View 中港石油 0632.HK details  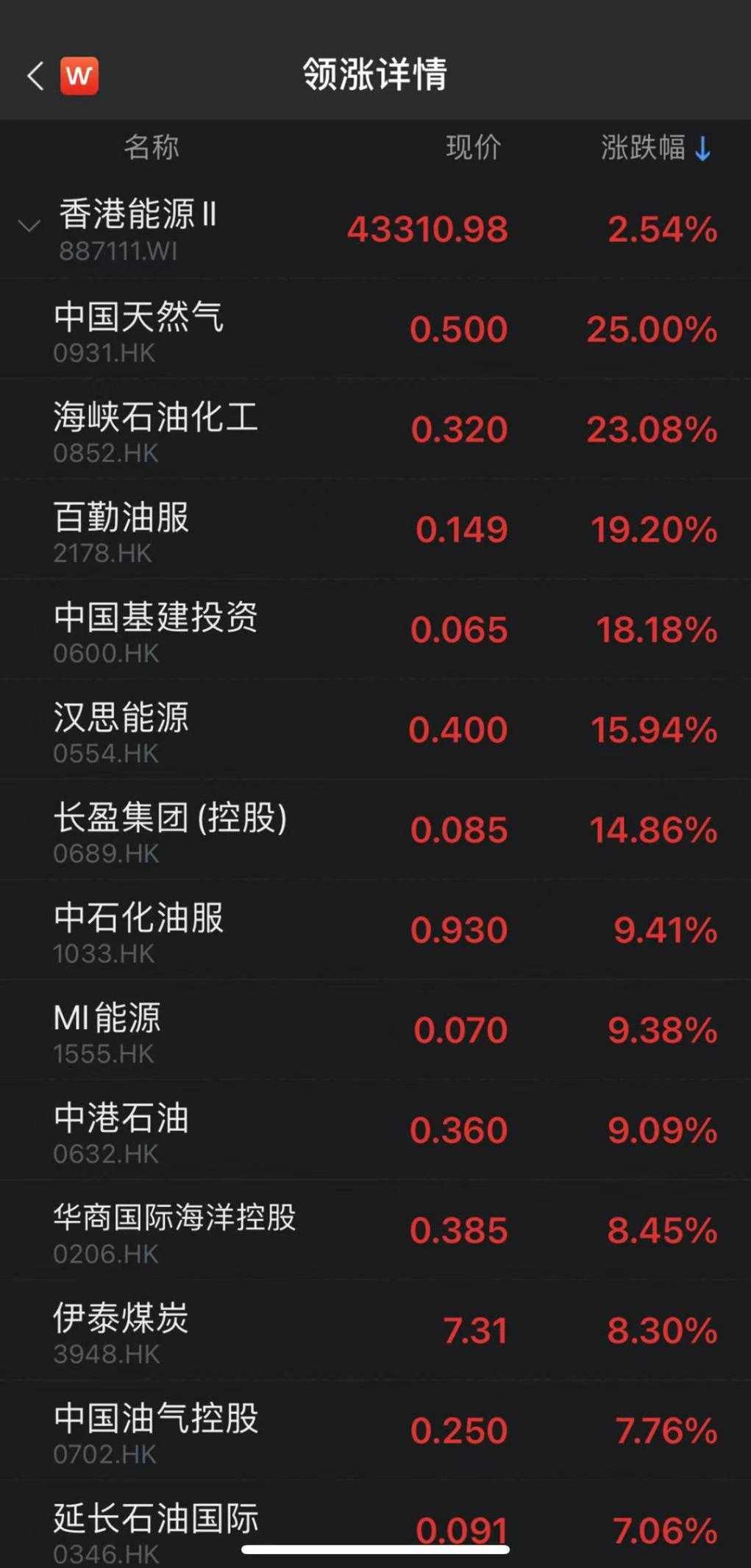[x=375, y=1130]
